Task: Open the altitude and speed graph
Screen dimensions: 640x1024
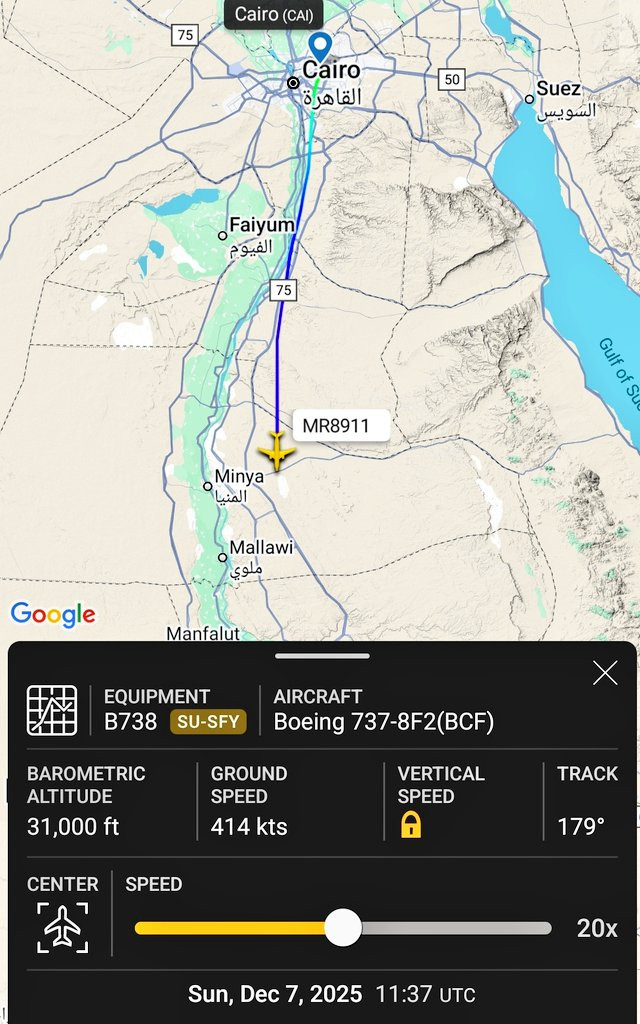Action: point(52,710)
